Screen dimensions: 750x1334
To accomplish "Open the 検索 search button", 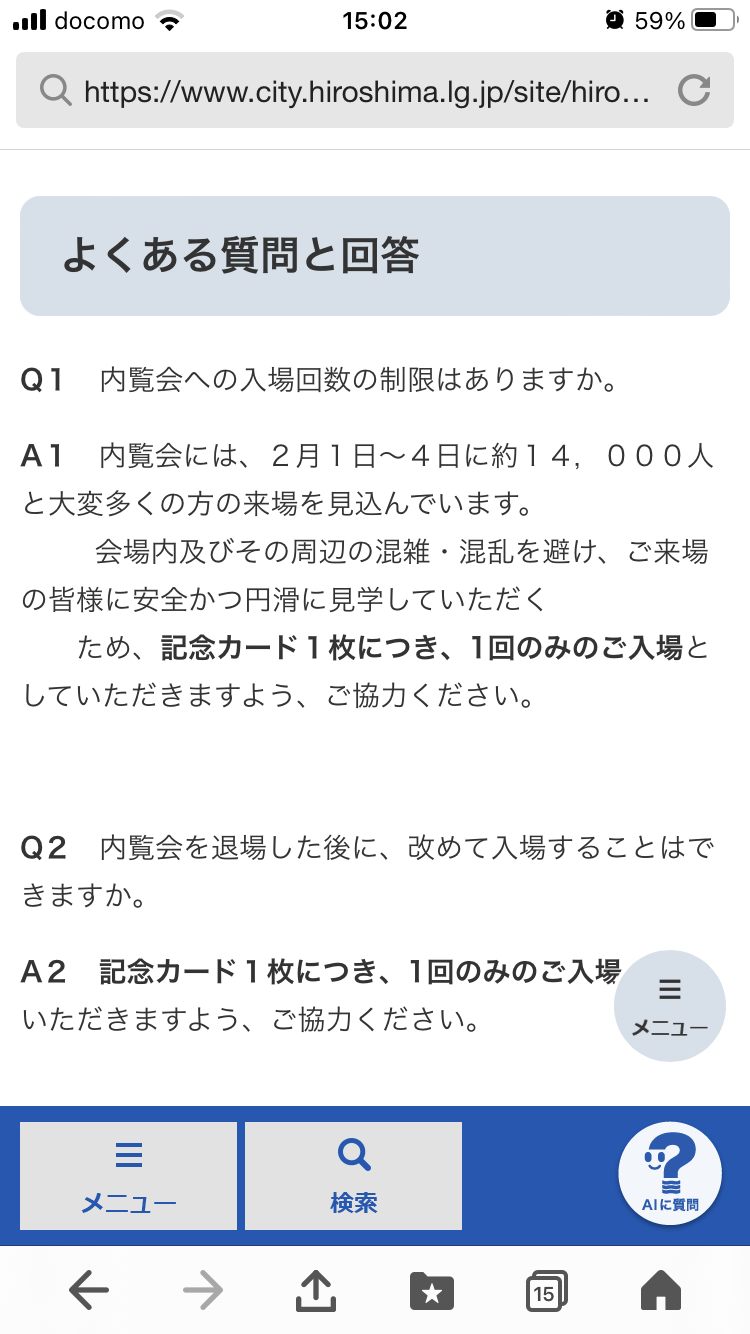I will [354, 1176].
